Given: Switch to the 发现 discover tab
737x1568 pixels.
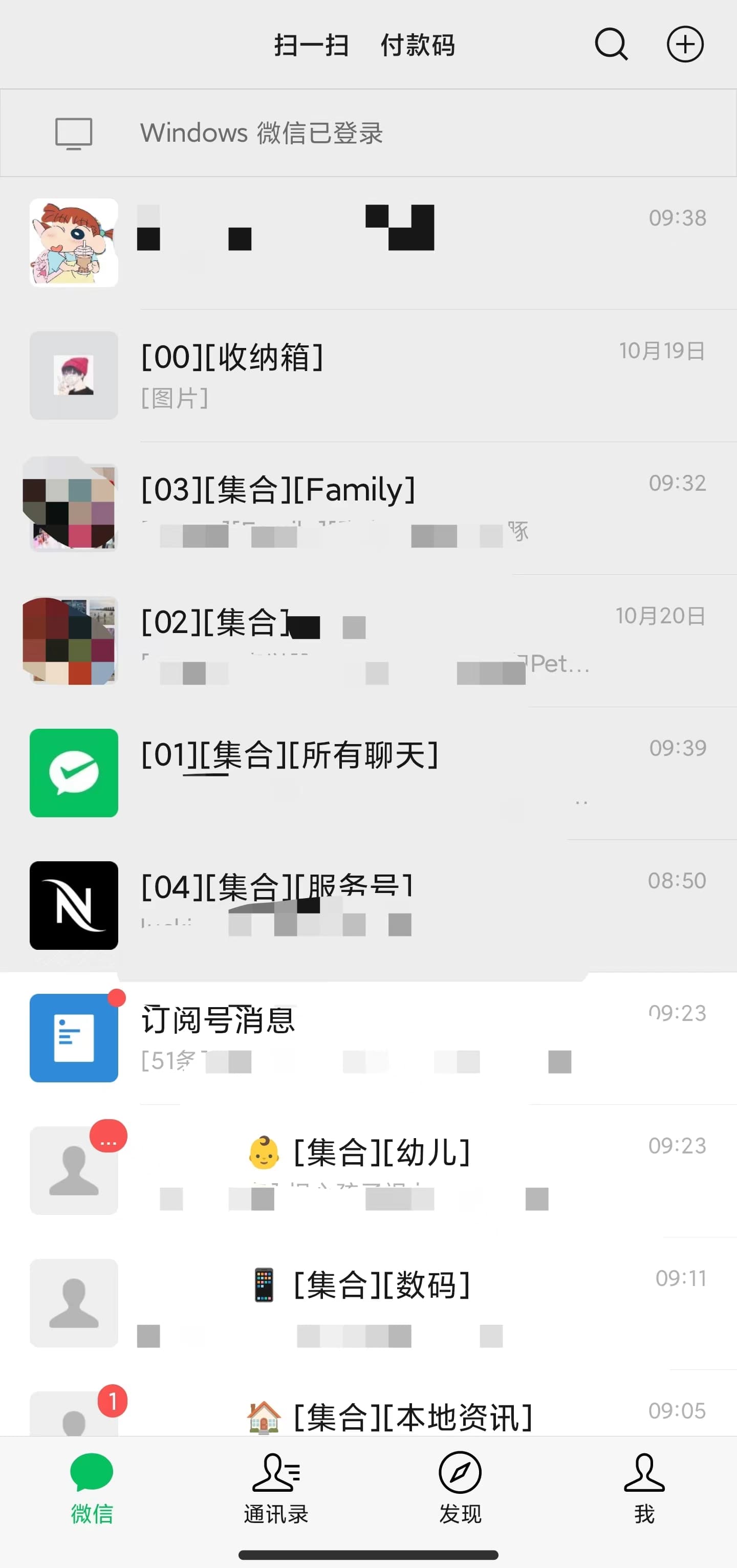Looking at the screenshot, I should (460, 1487).
